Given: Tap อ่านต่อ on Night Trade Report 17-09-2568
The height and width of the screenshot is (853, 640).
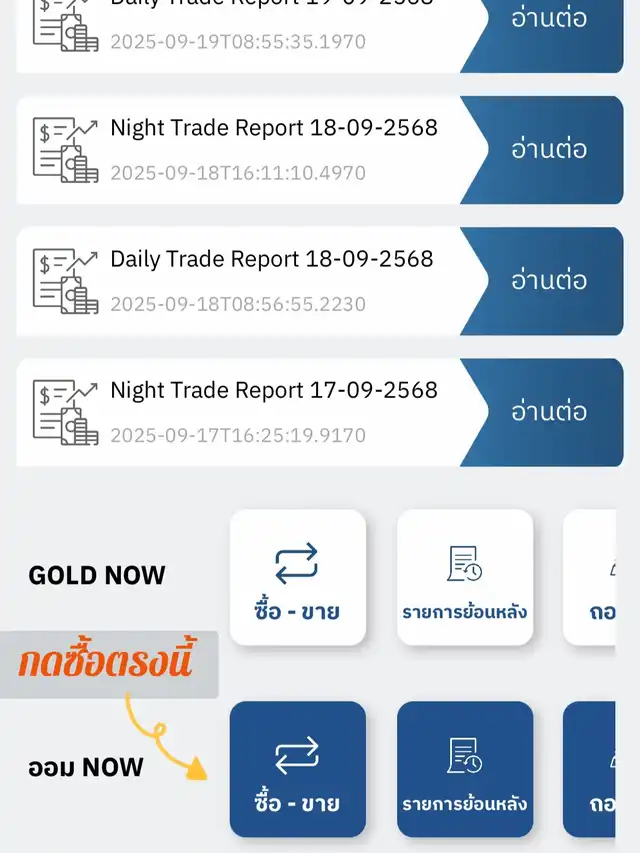Looking at the screenshot, I should point(548,412).
